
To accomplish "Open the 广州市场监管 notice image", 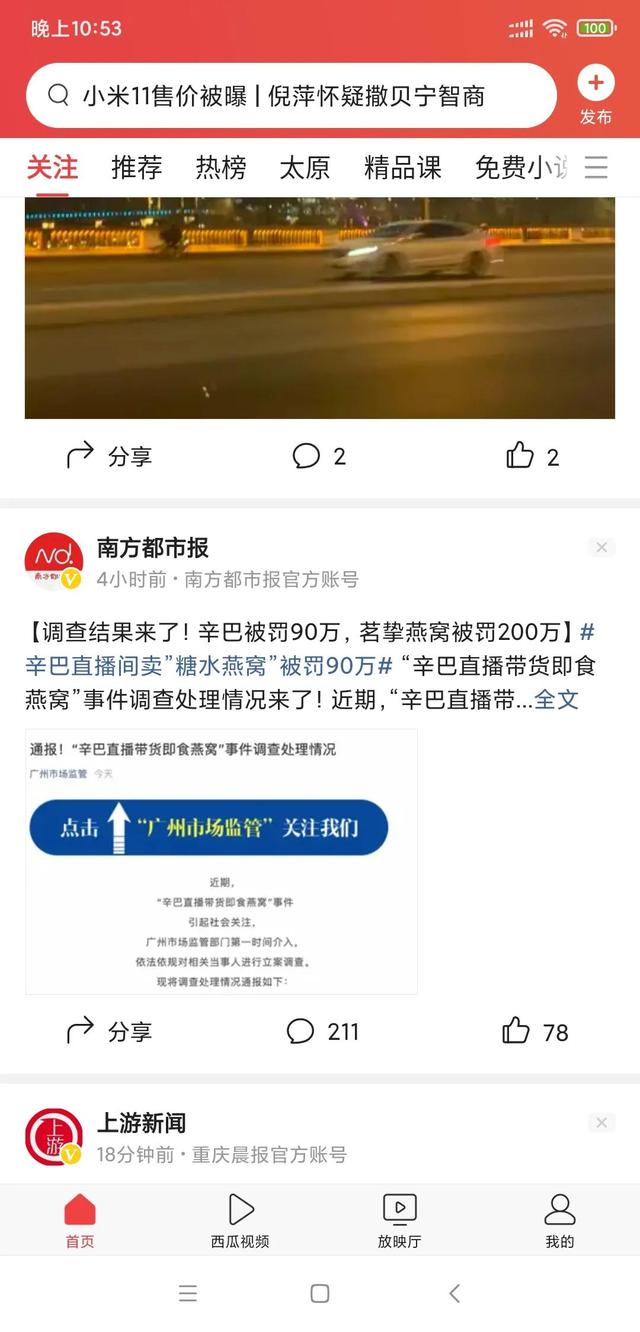I will 221,862.
